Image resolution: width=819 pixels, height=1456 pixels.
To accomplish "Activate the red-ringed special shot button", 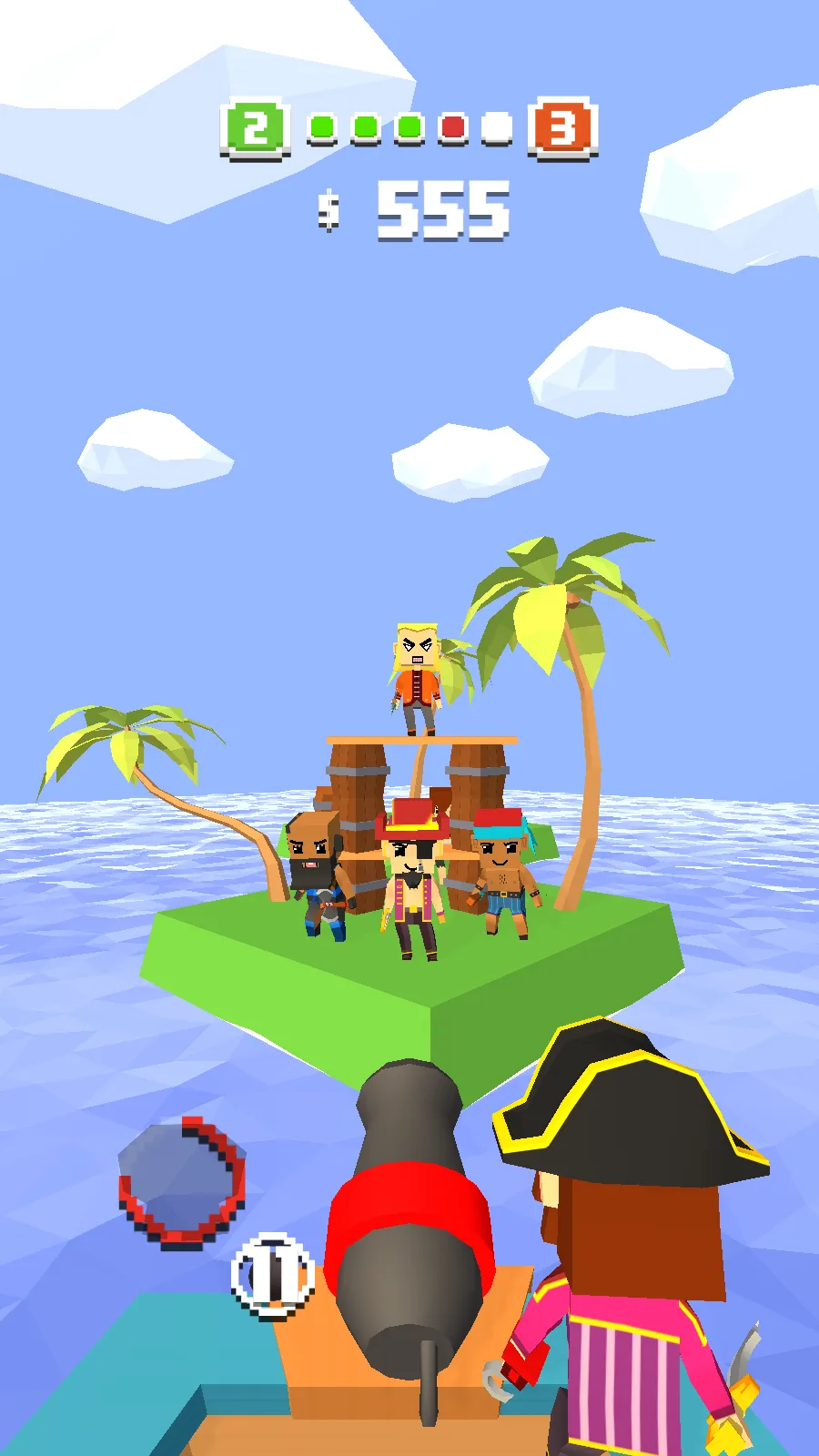I will point(182,1182).
